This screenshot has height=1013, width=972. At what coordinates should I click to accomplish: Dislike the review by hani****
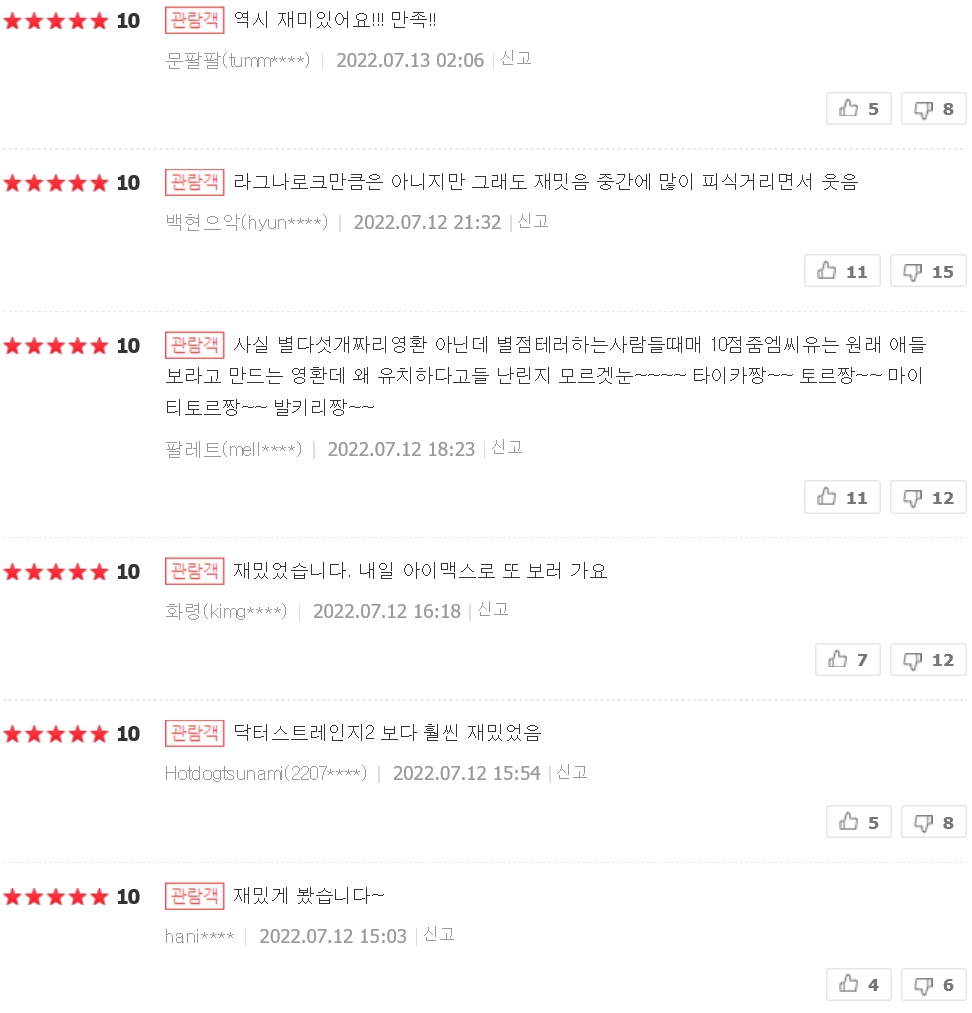[x=933, y=985]
